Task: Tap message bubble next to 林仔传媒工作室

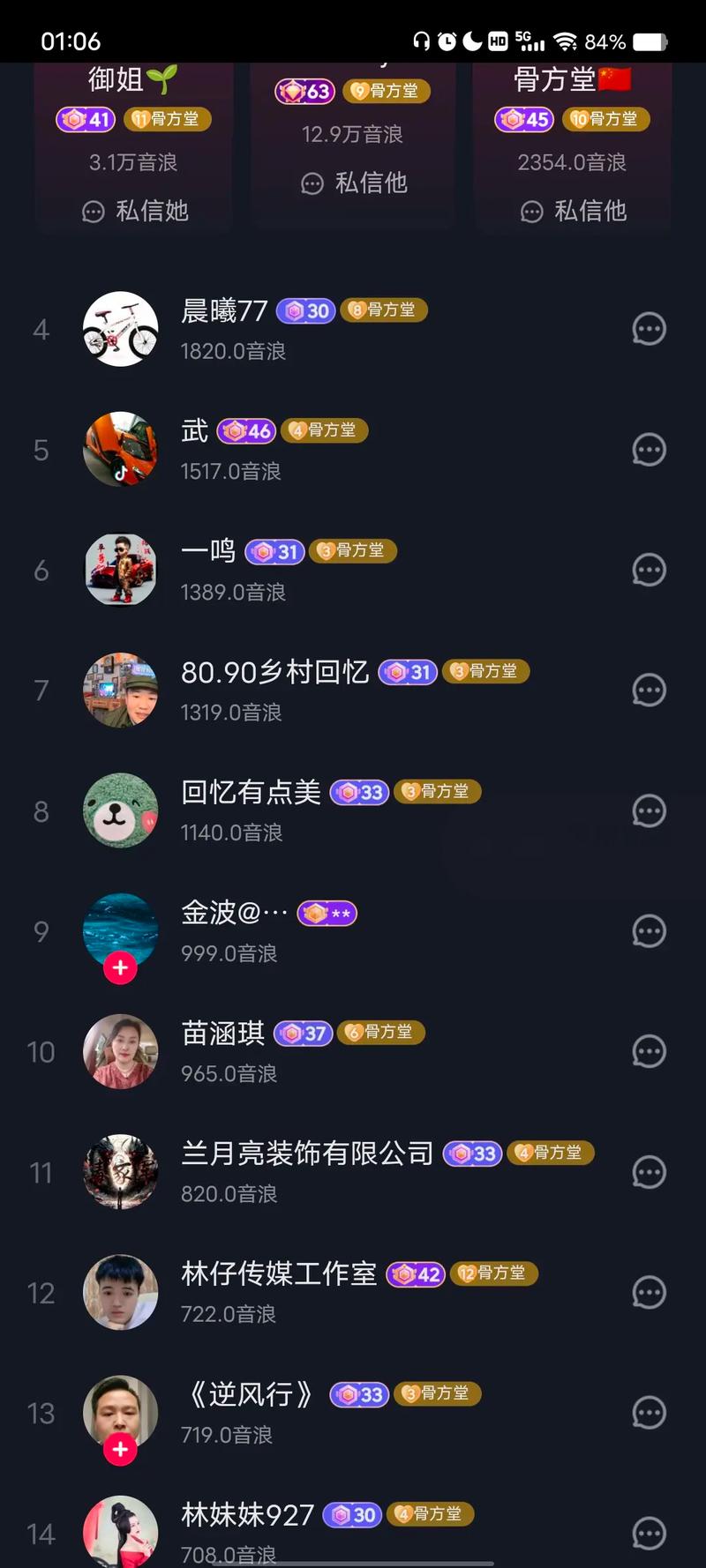Action: pos(649,1292)
